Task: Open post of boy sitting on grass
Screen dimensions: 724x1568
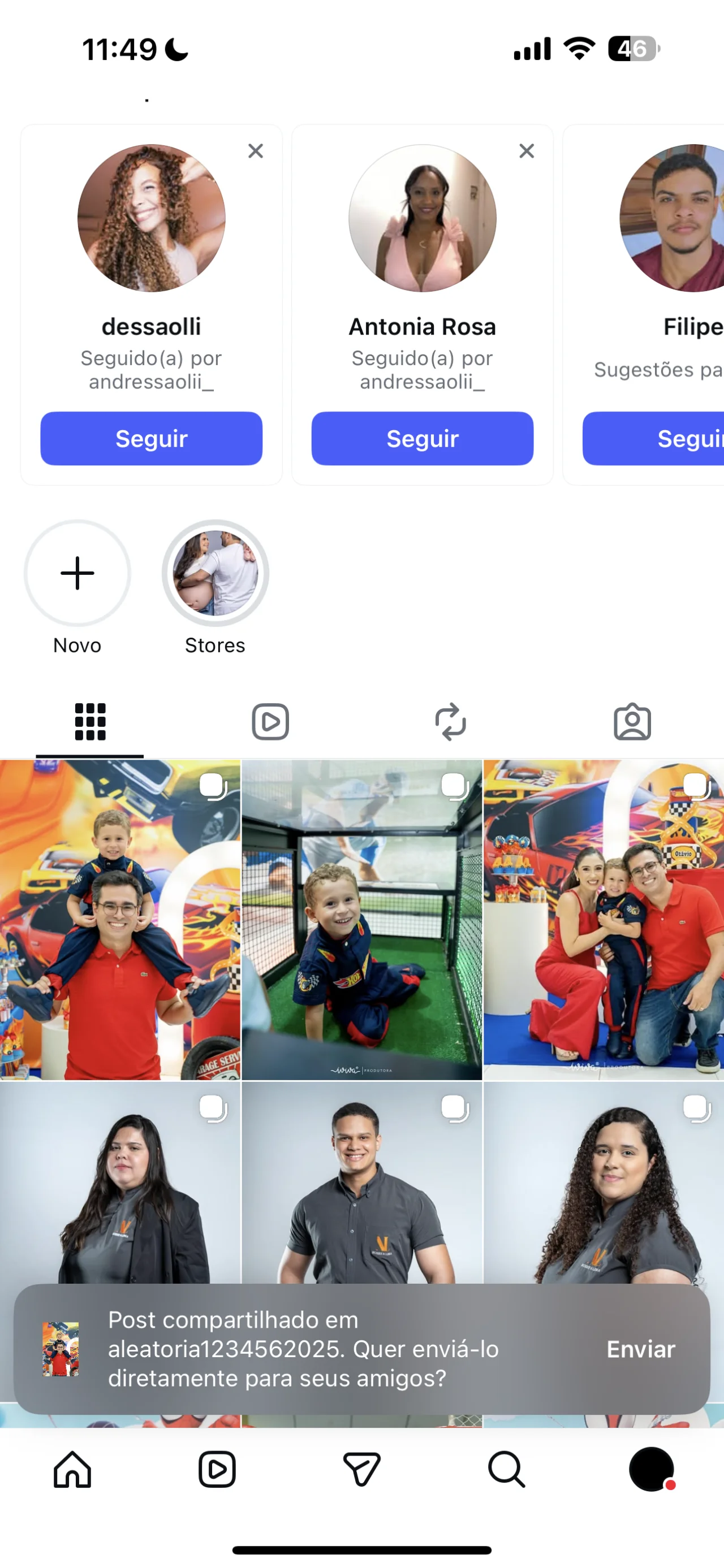Action: click(361, 919)
